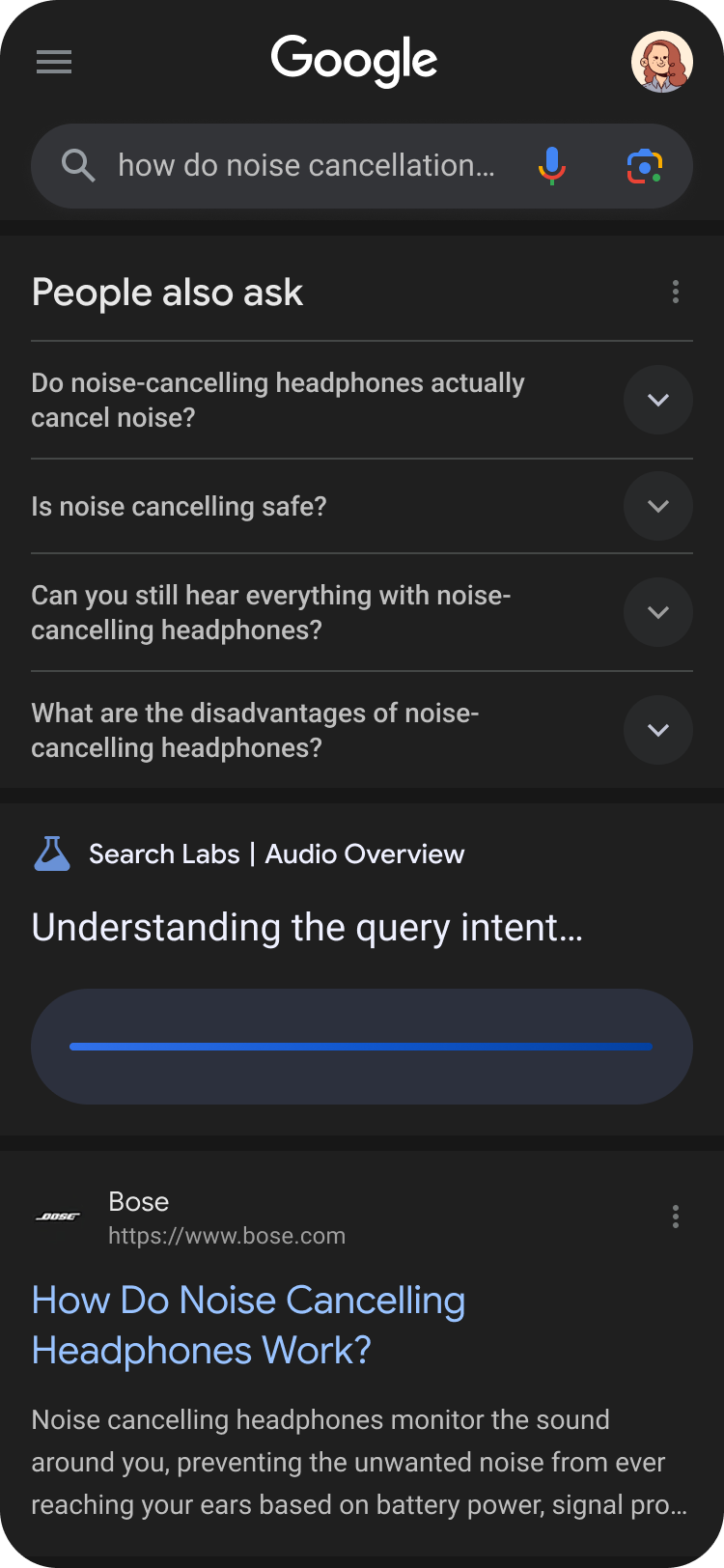Expand 'Do noise-cancelling headphones actually cancel noise?'
724x1568 pixels.
pos(657,400)
